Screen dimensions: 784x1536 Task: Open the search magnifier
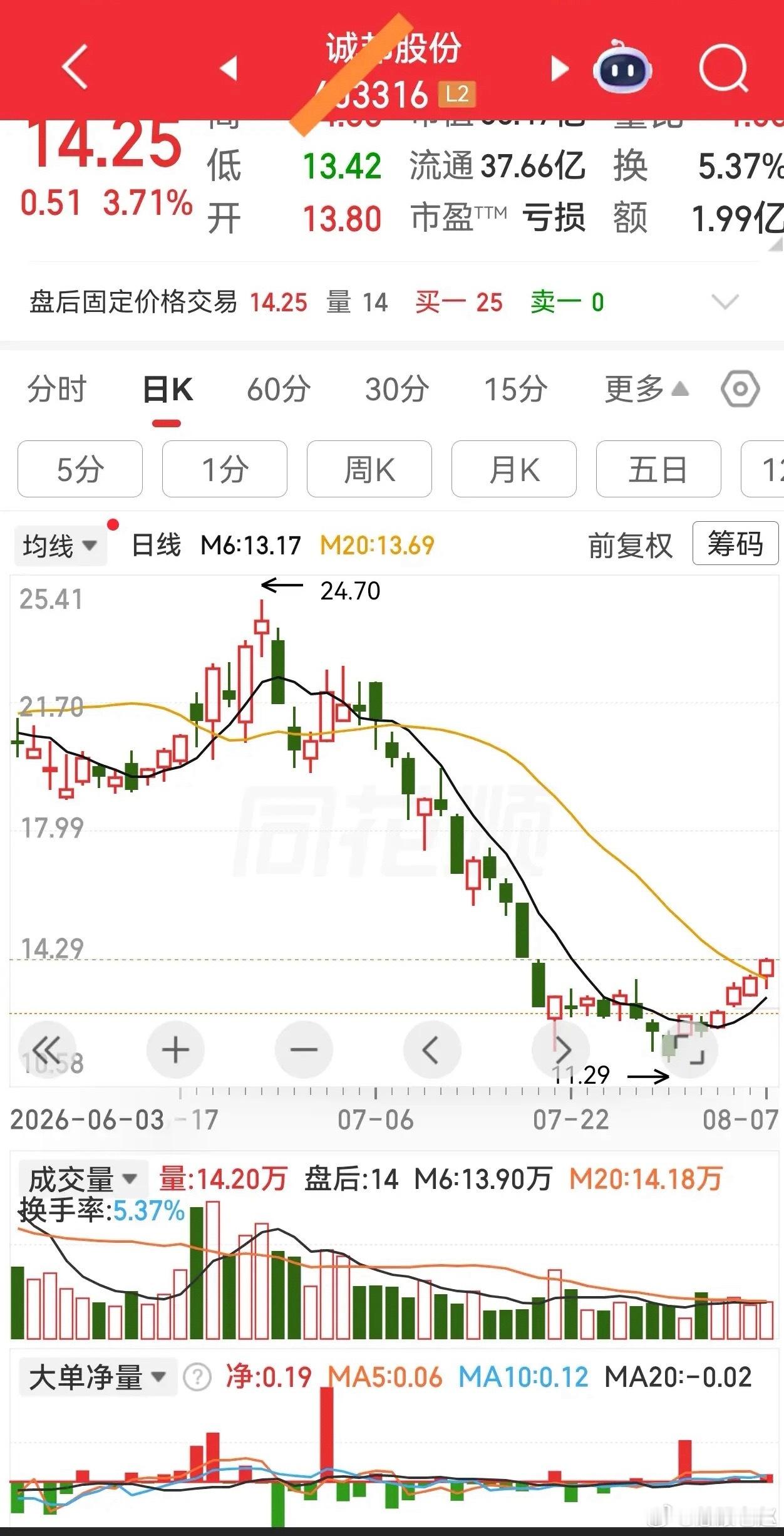(724, 68)
